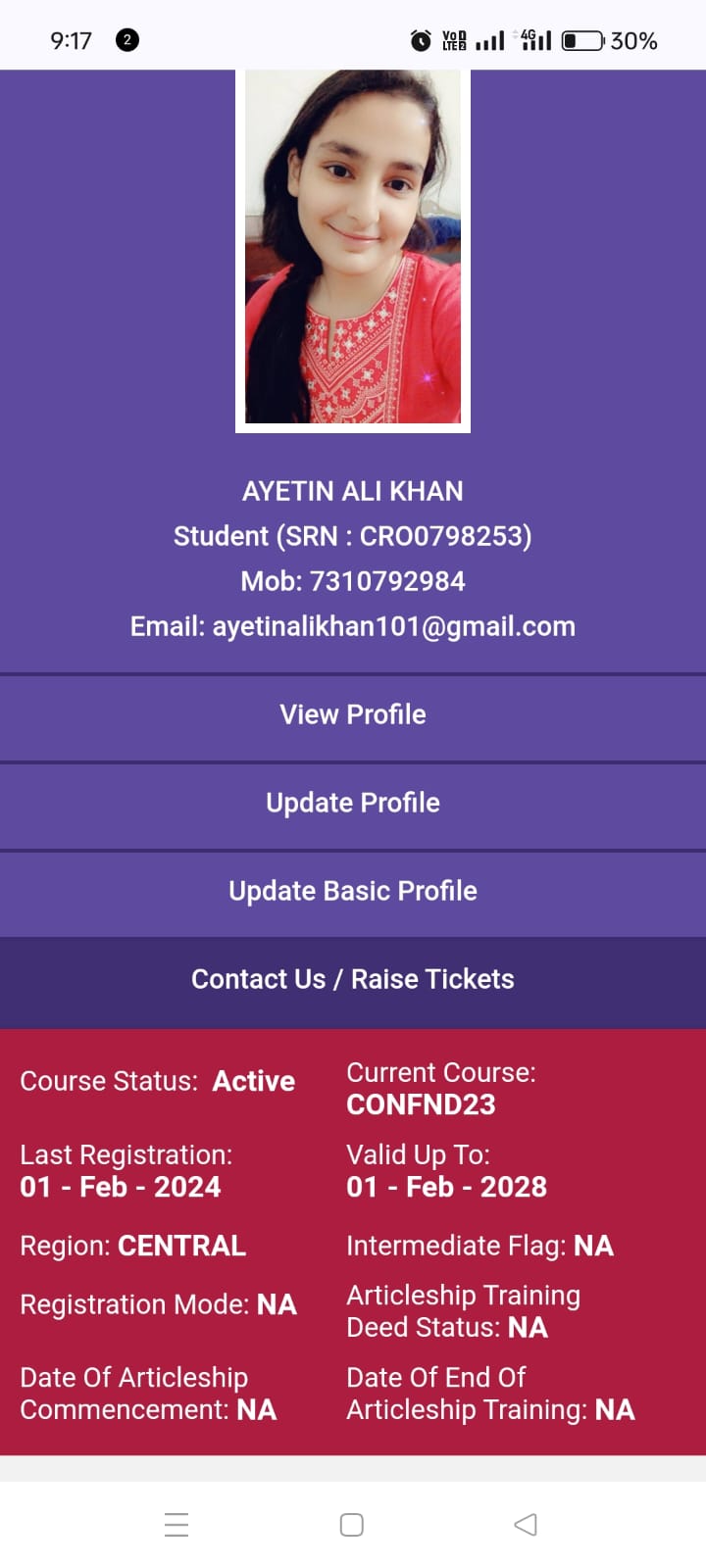Go back using the system back button
Viewport: 706px width, 1568px height.
(x=526, y=1524)
